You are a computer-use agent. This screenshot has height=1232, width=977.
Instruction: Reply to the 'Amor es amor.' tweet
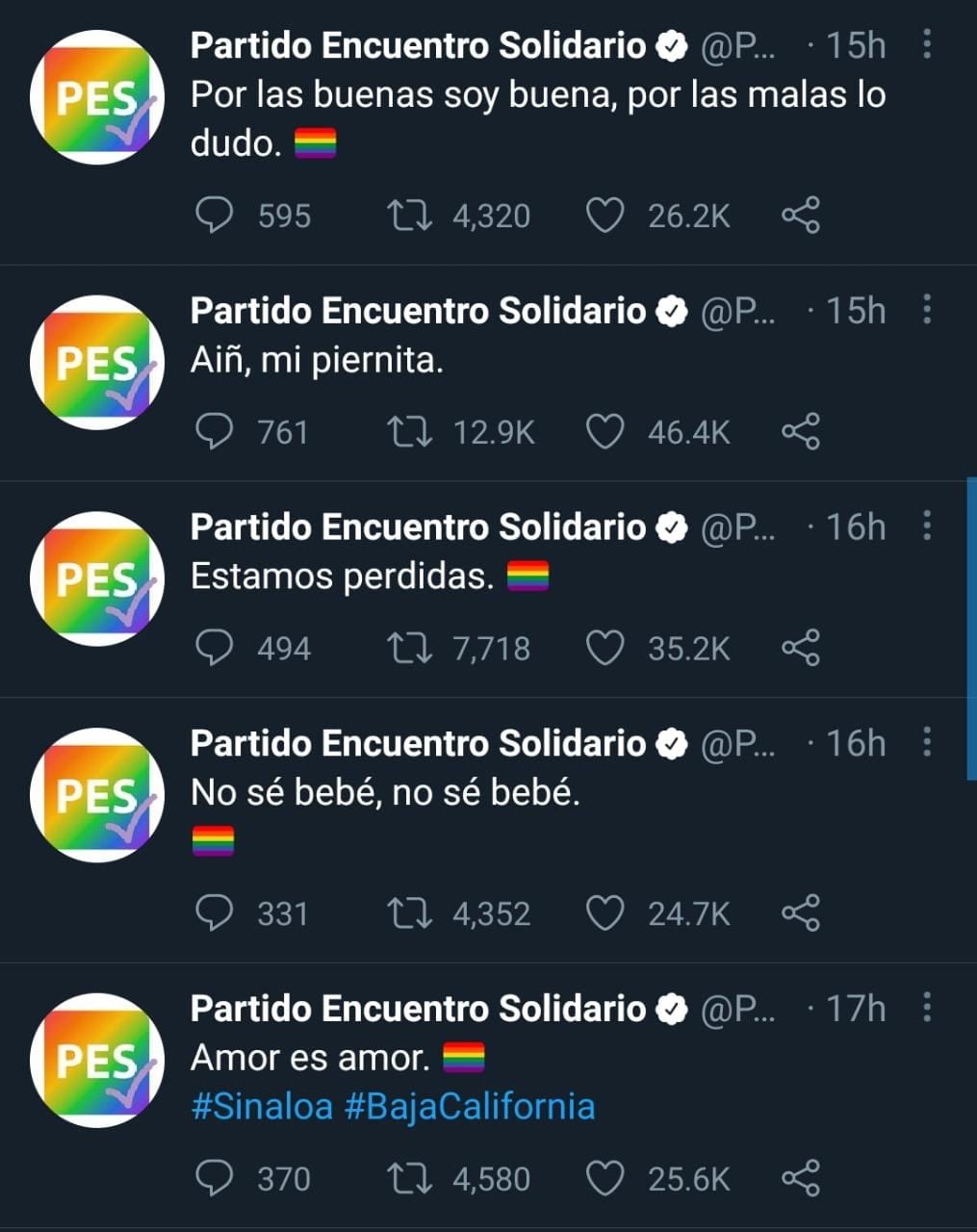pyautogui.click(x=214, y=1178)
